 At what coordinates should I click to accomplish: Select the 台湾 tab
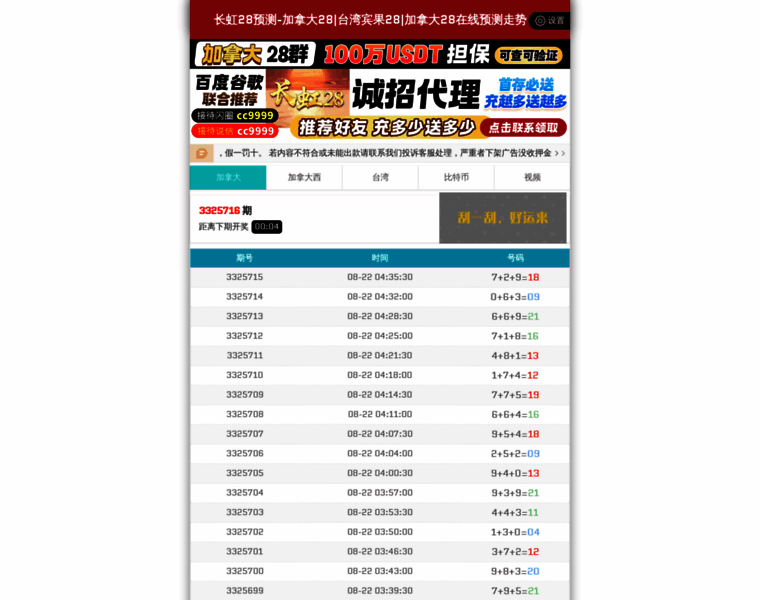tap(380, 178)
